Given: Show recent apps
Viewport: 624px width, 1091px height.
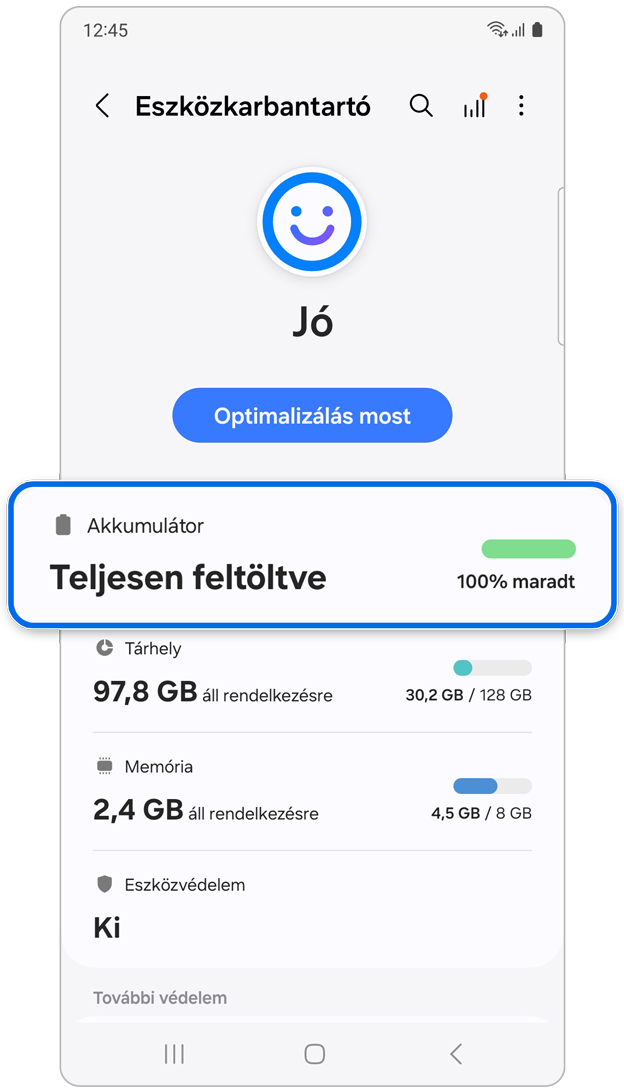Looking at the screenshot, I should pyautogui.click(x=174, y=1053).
